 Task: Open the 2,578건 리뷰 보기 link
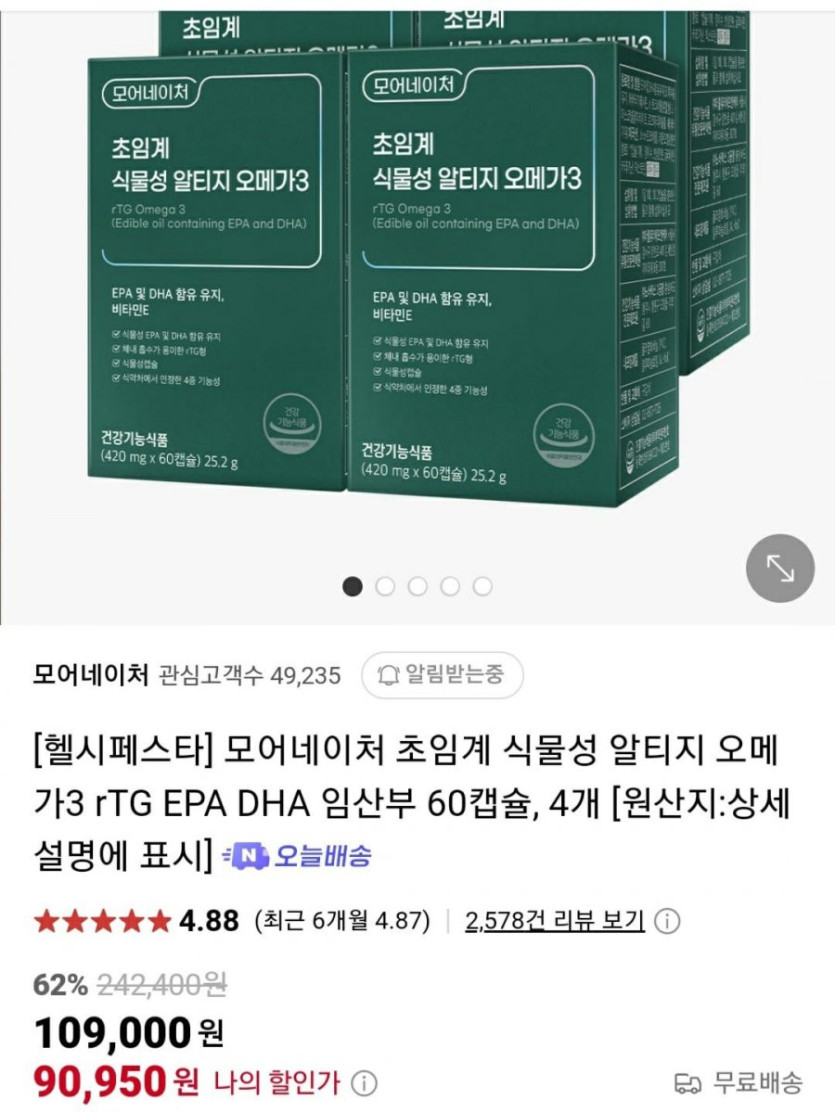point(555,921)
